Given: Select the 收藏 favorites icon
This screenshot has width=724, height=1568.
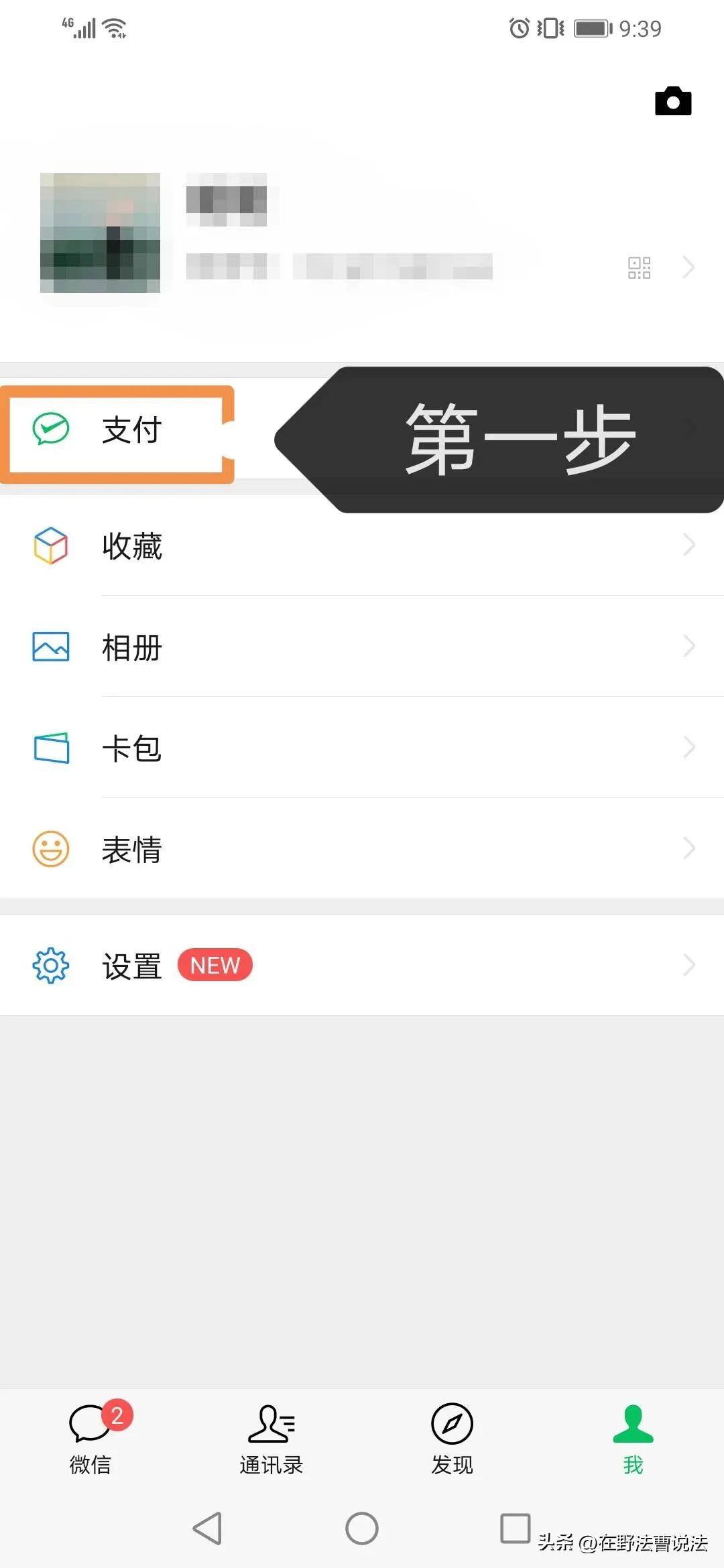Looking at the screenshot, I should (x=50, y=546).
